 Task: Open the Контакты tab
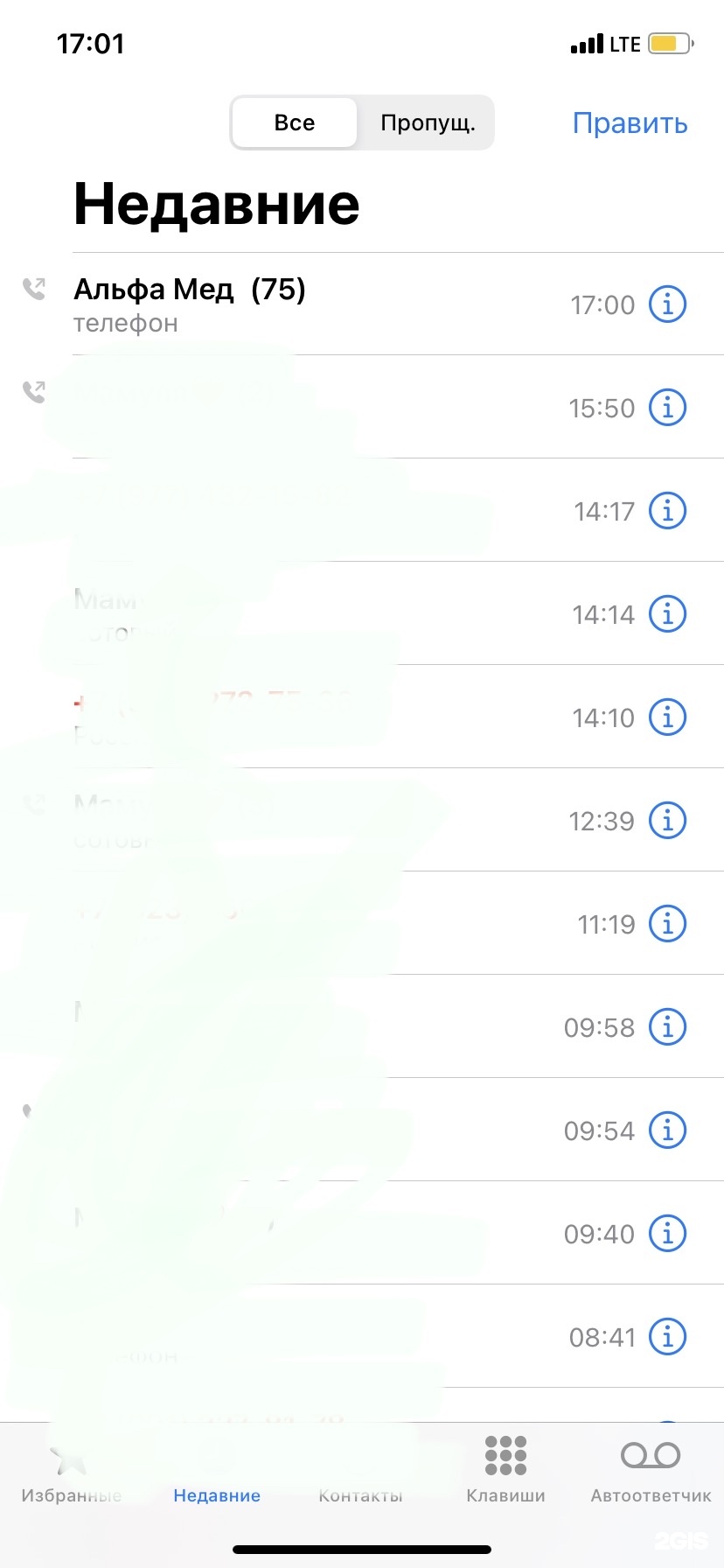pos(360,1475)
